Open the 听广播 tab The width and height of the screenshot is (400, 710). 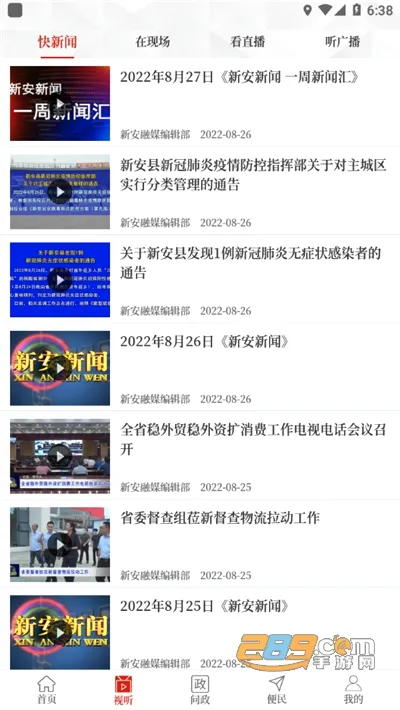(342, 42)
